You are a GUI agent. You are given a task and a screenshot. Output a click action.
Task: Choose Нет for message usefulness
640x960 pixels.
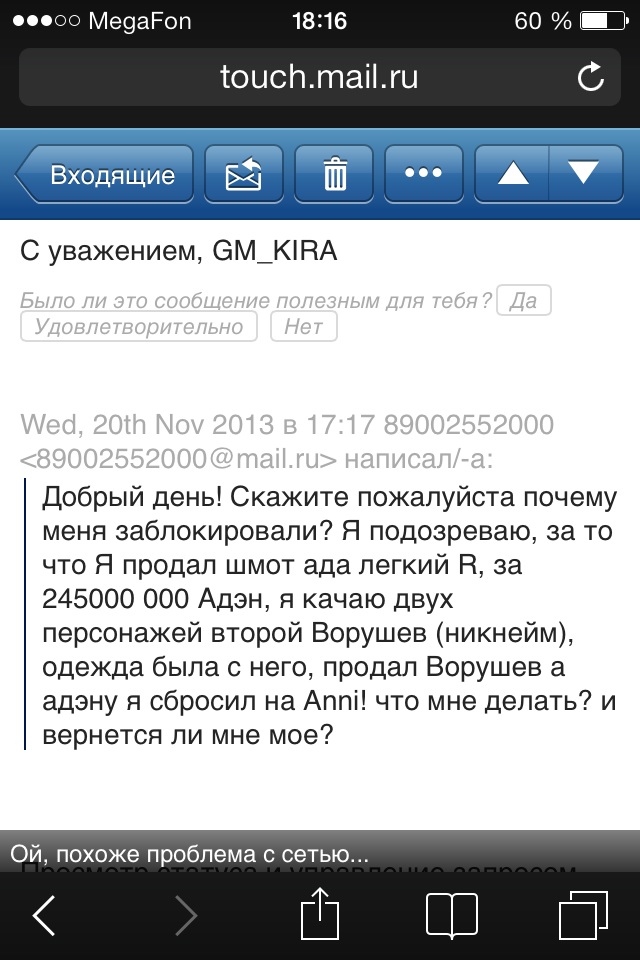303,327
